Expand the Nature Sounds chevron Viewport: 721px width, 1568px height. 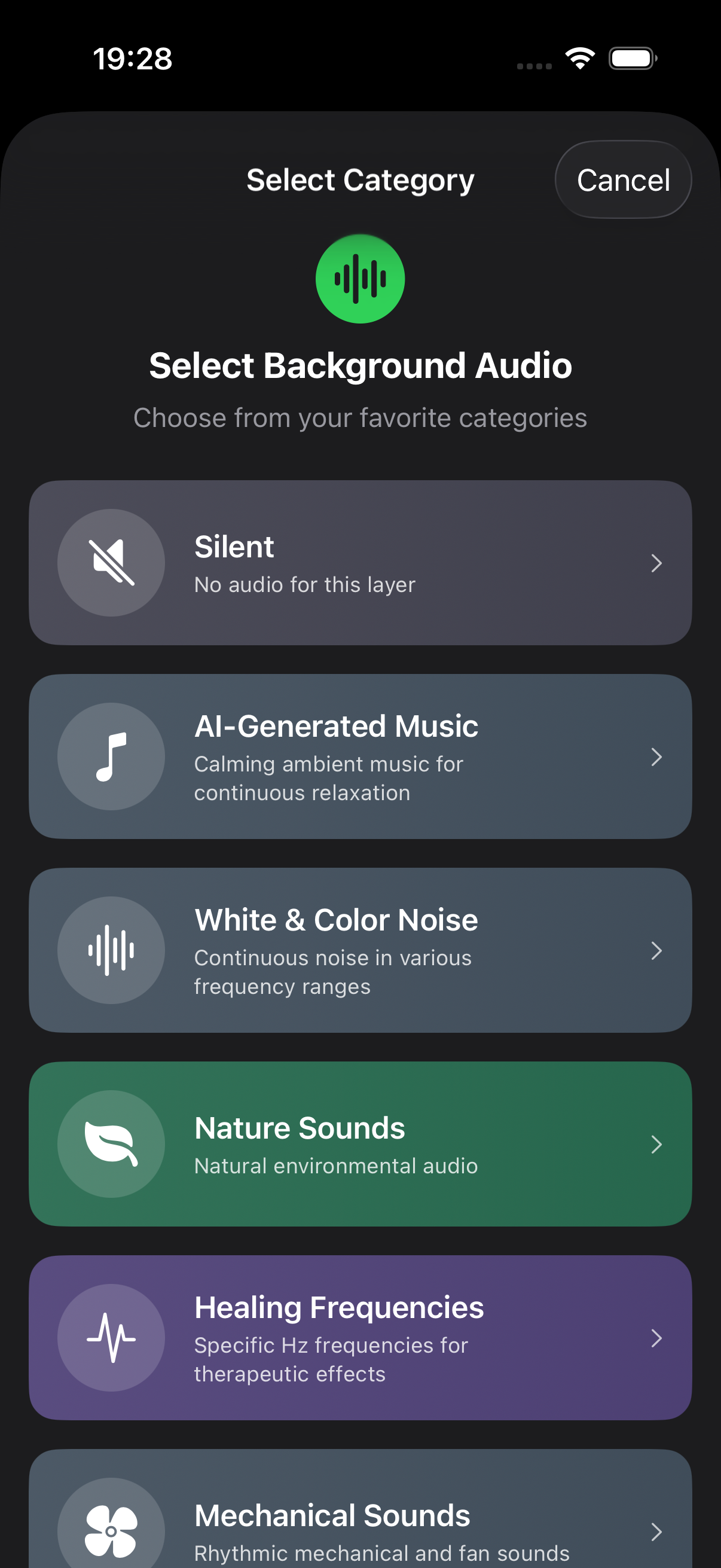pos(657,1144)
